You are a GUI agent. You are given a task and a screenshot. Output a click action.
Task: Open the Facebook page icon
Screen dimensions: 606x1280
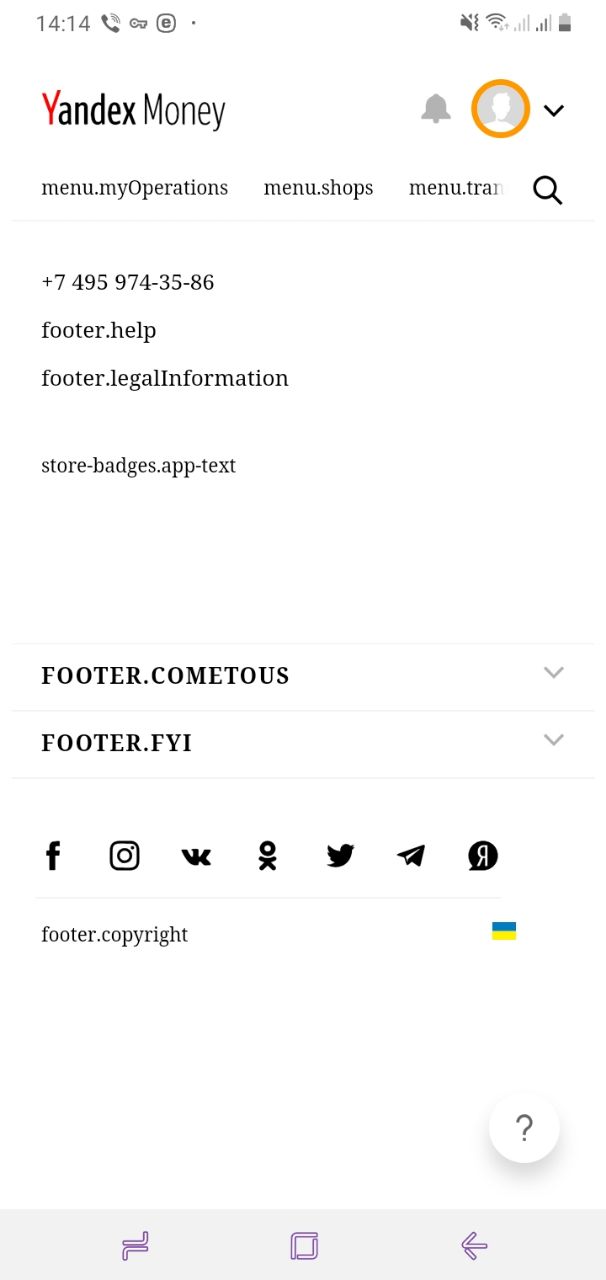[x=53, y=856]
